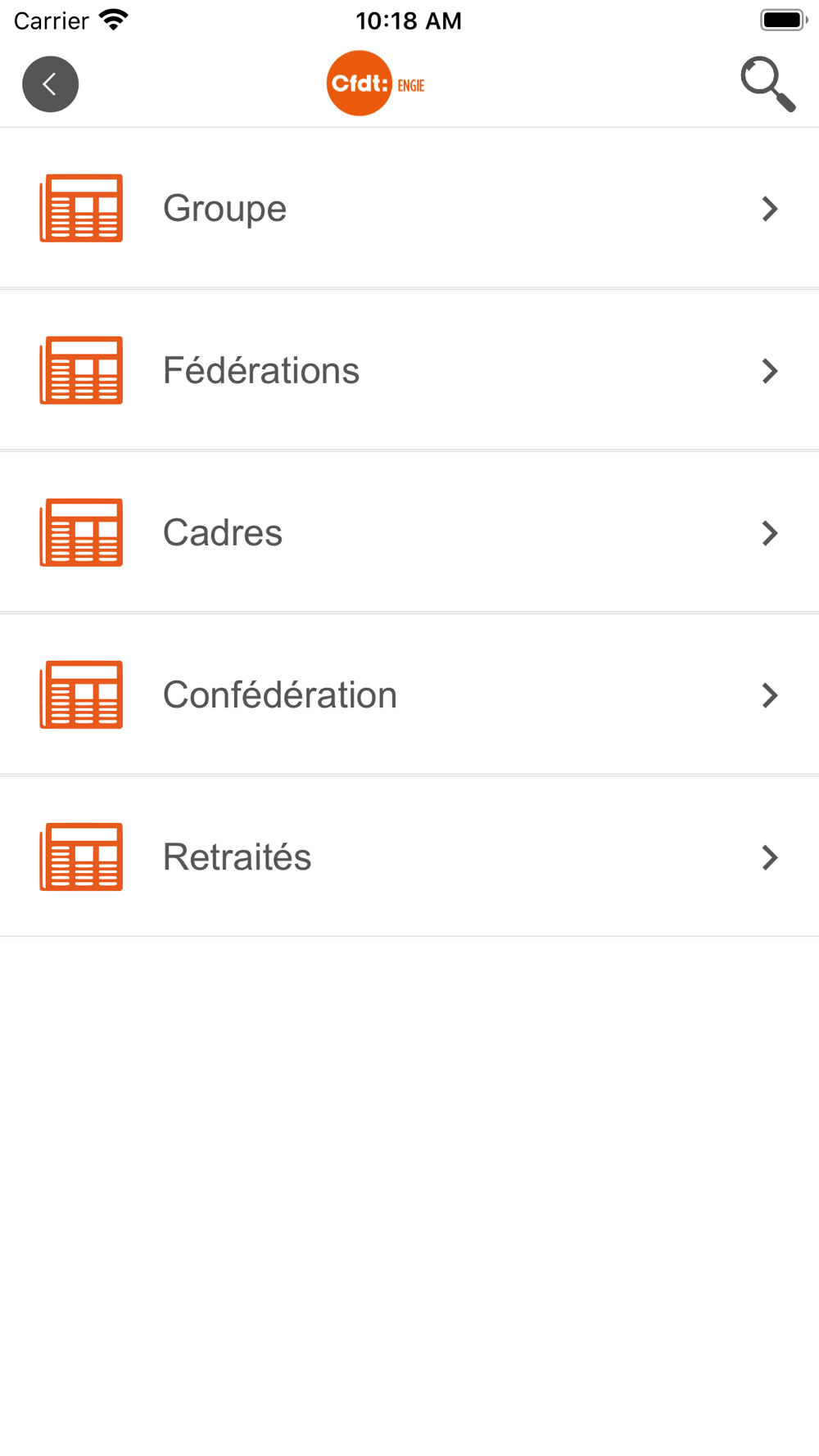Open the search magnifier
The width and height of the screenshot is (819, 1456).
(x=767, y=84)
